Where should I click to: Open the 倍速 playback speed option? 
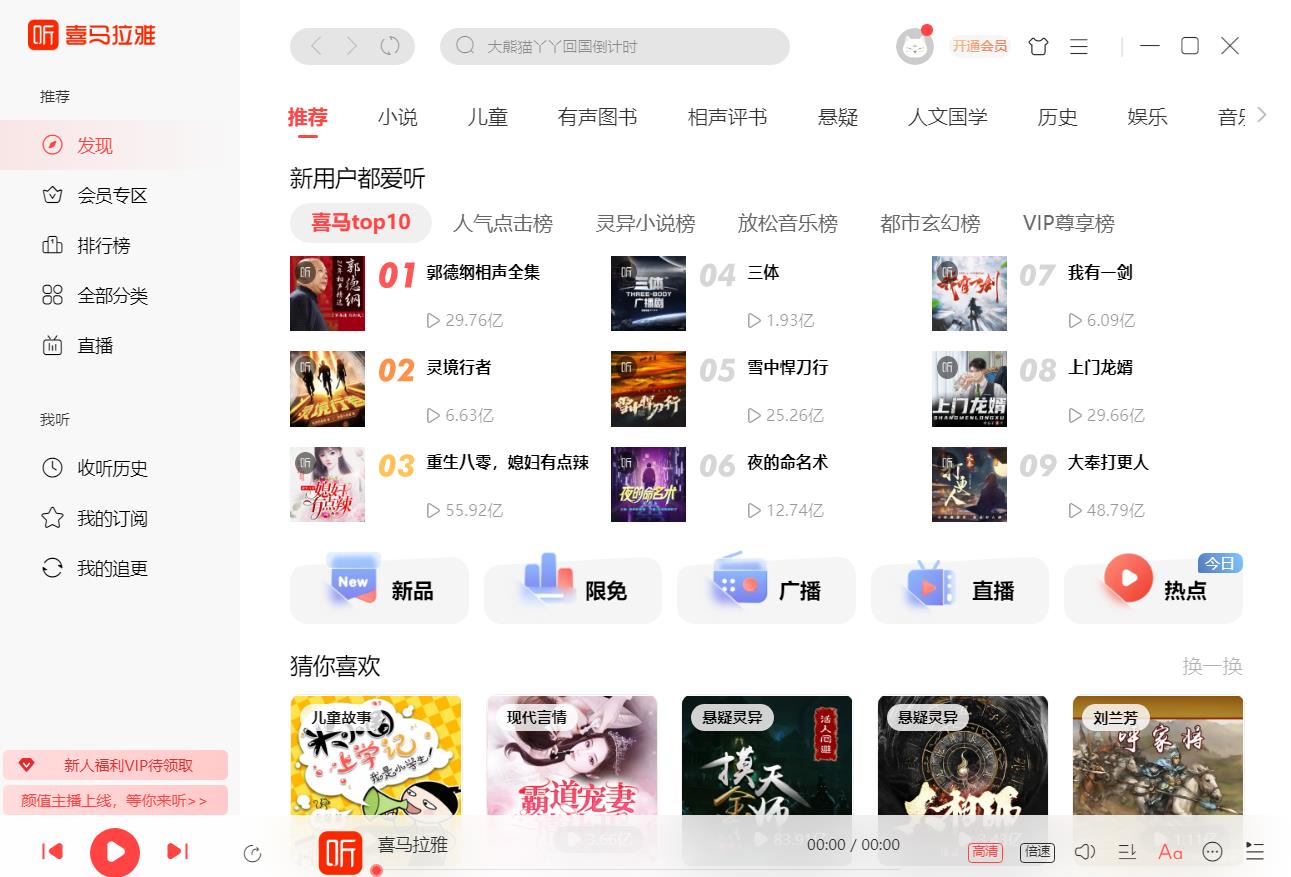[1037, 852]
